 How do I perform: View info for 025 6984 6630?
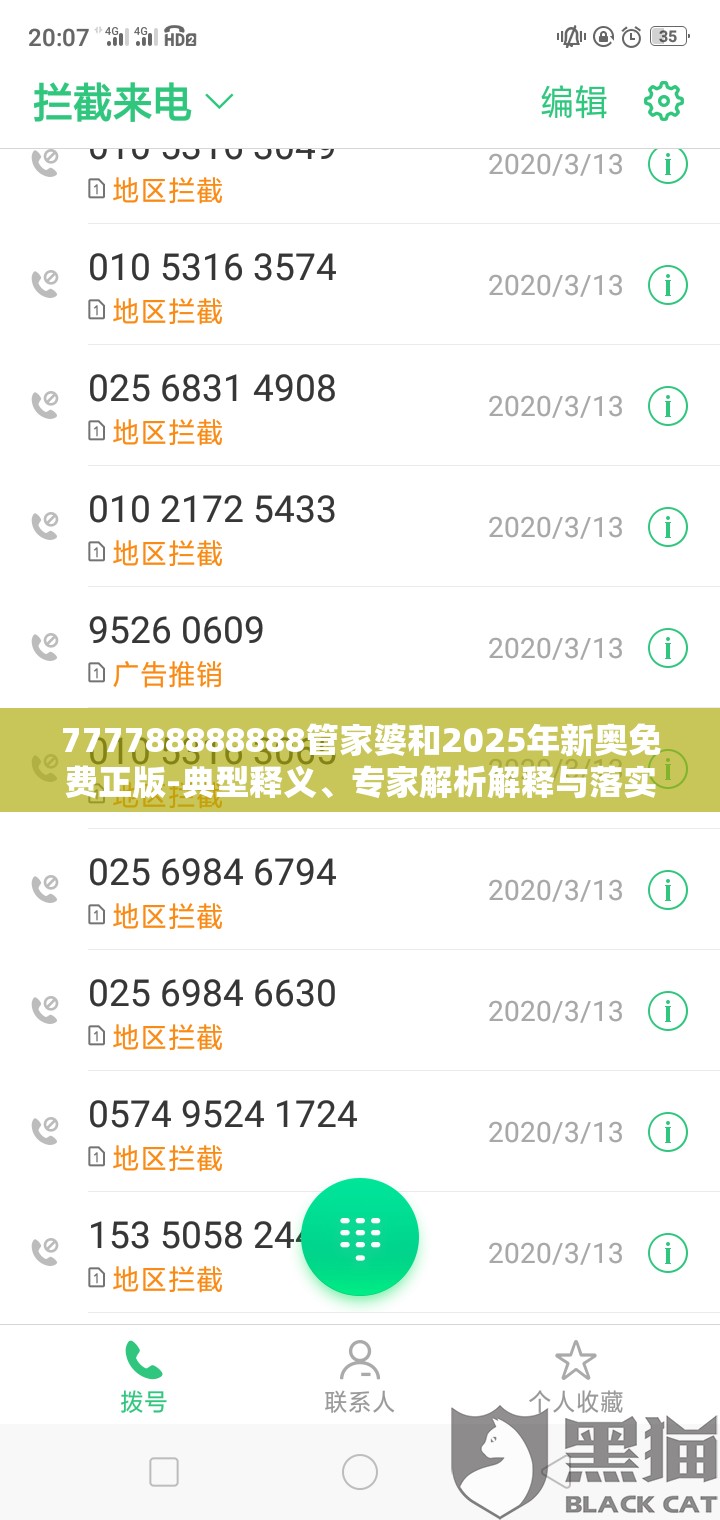668,1011
